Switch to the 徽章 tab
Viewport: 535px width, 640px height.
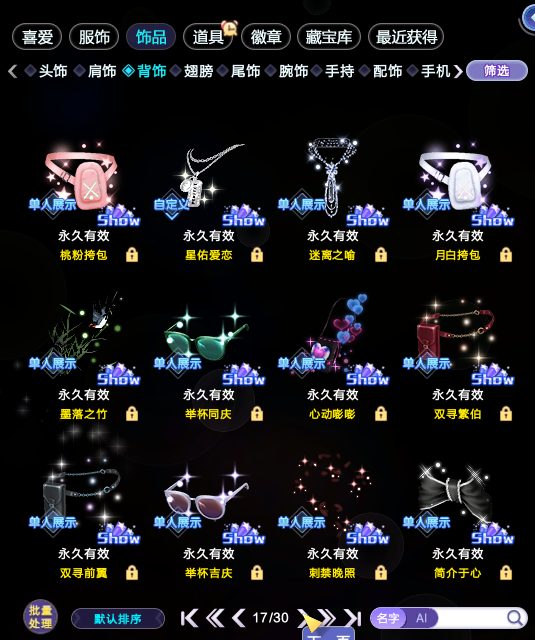[x=266, y=37]
